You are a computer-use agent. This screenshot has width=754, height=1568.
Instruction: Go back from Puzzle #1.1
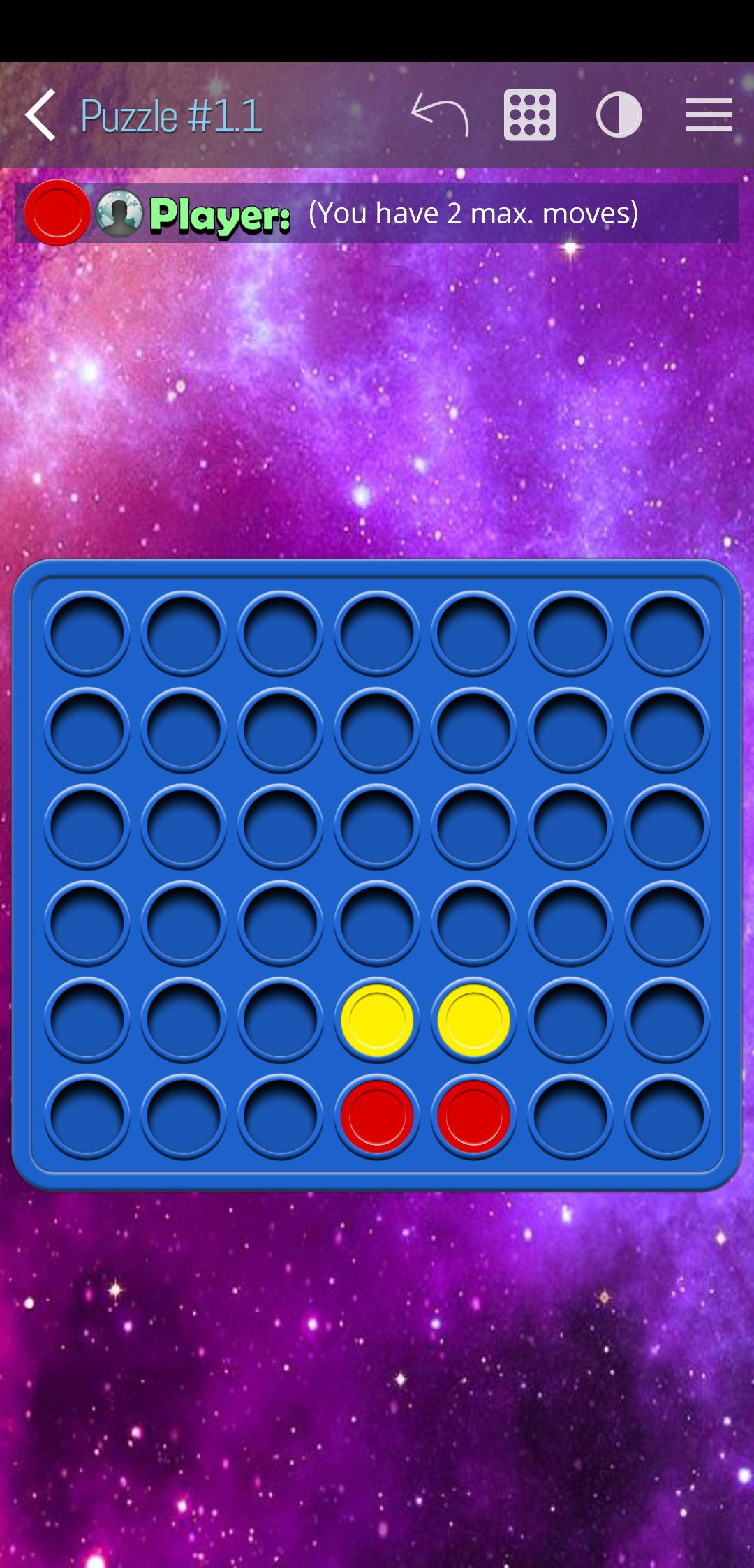tap(40, 115)
